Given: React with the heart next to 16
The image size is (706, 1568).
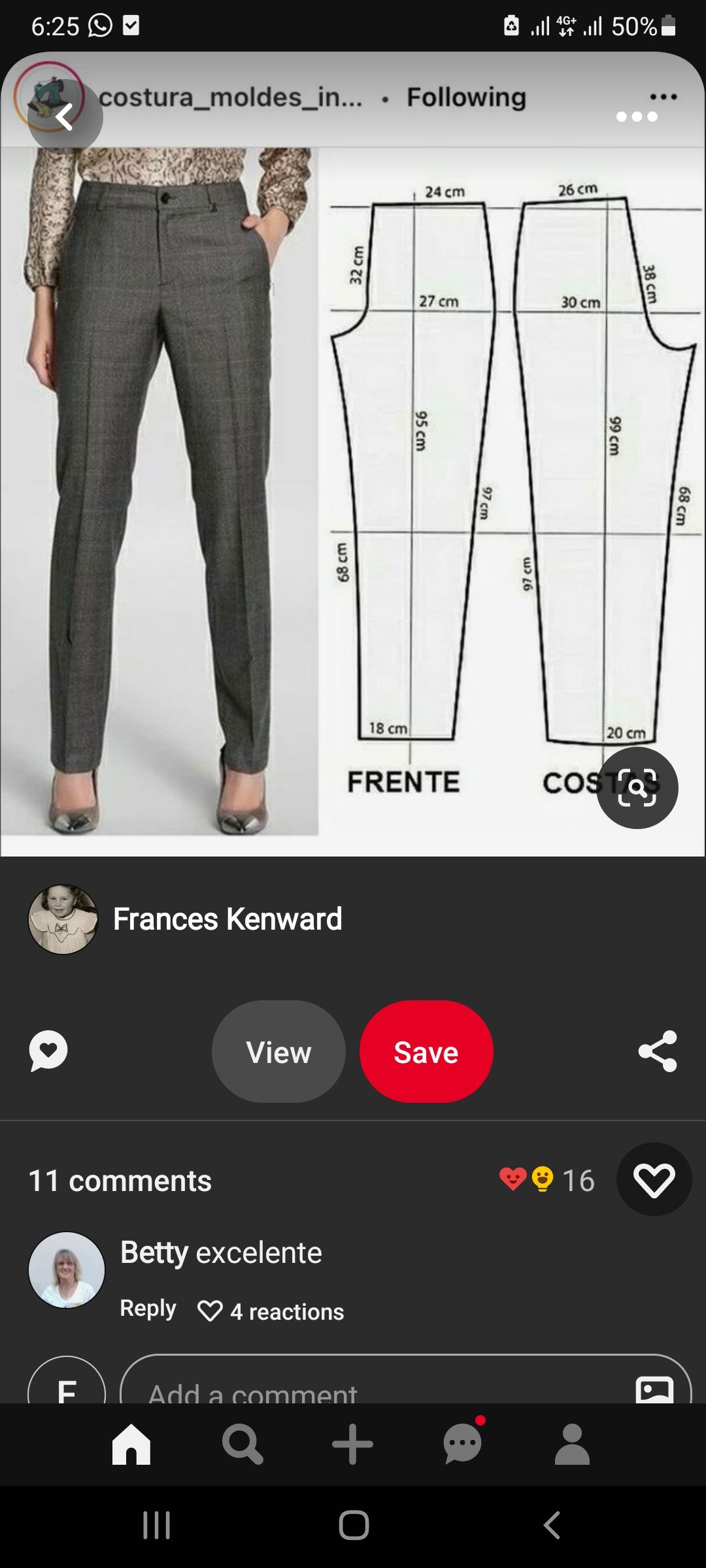Looking at the screenshot, I should 654,1180.
